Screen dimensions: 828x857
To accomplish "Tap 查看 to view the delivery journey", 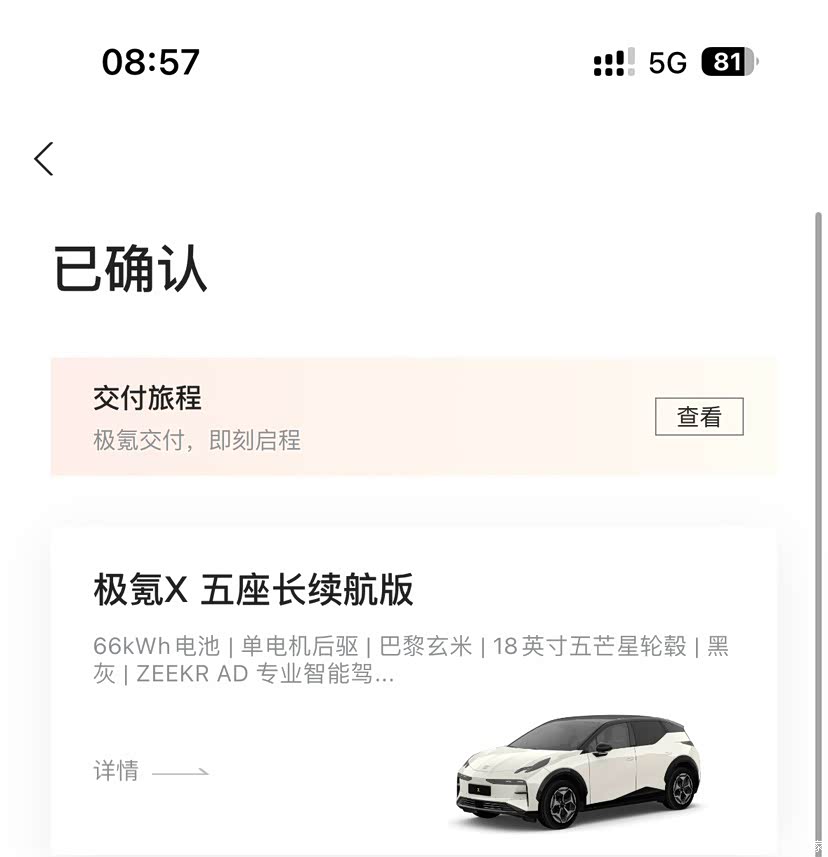I will tap(699, 417).
